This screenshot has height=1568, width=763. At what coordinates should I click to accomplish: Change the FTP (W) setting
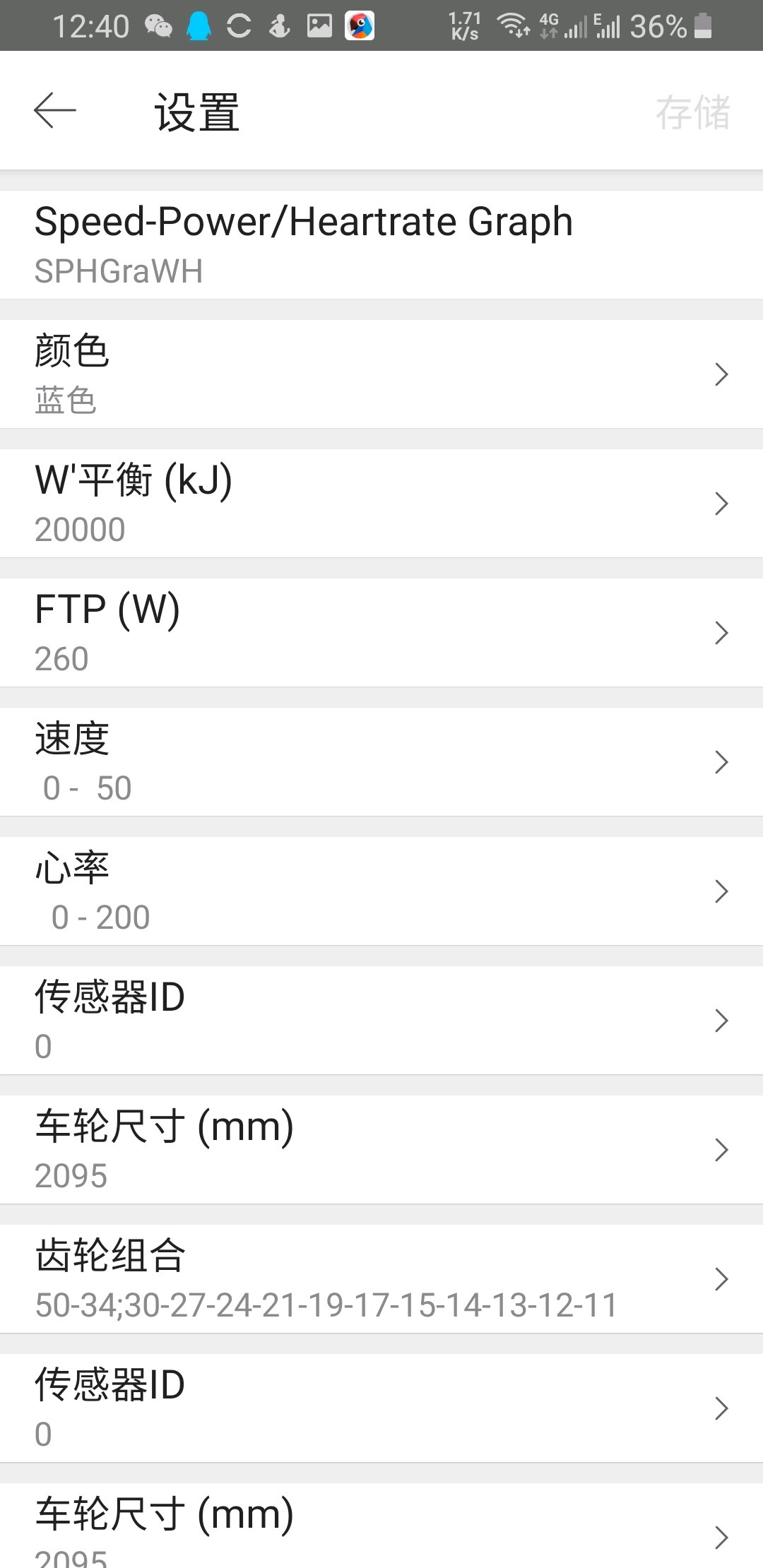[x=381, y=632]
